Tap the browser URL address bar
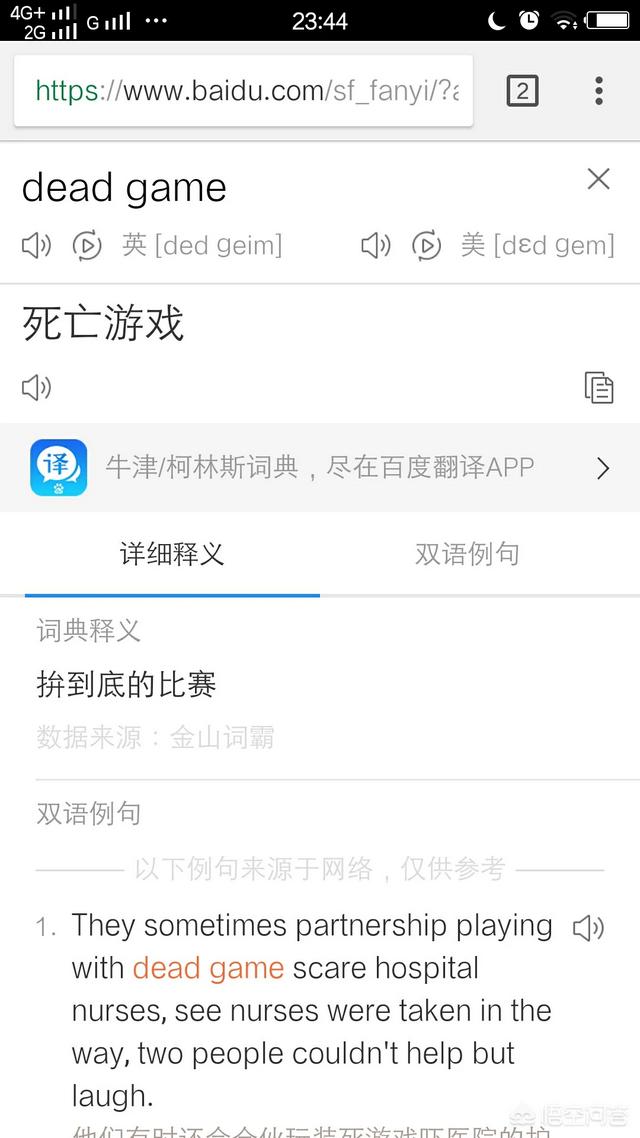Image resolution: width=640 pixels, height=1138 pixels. (245, 91)
